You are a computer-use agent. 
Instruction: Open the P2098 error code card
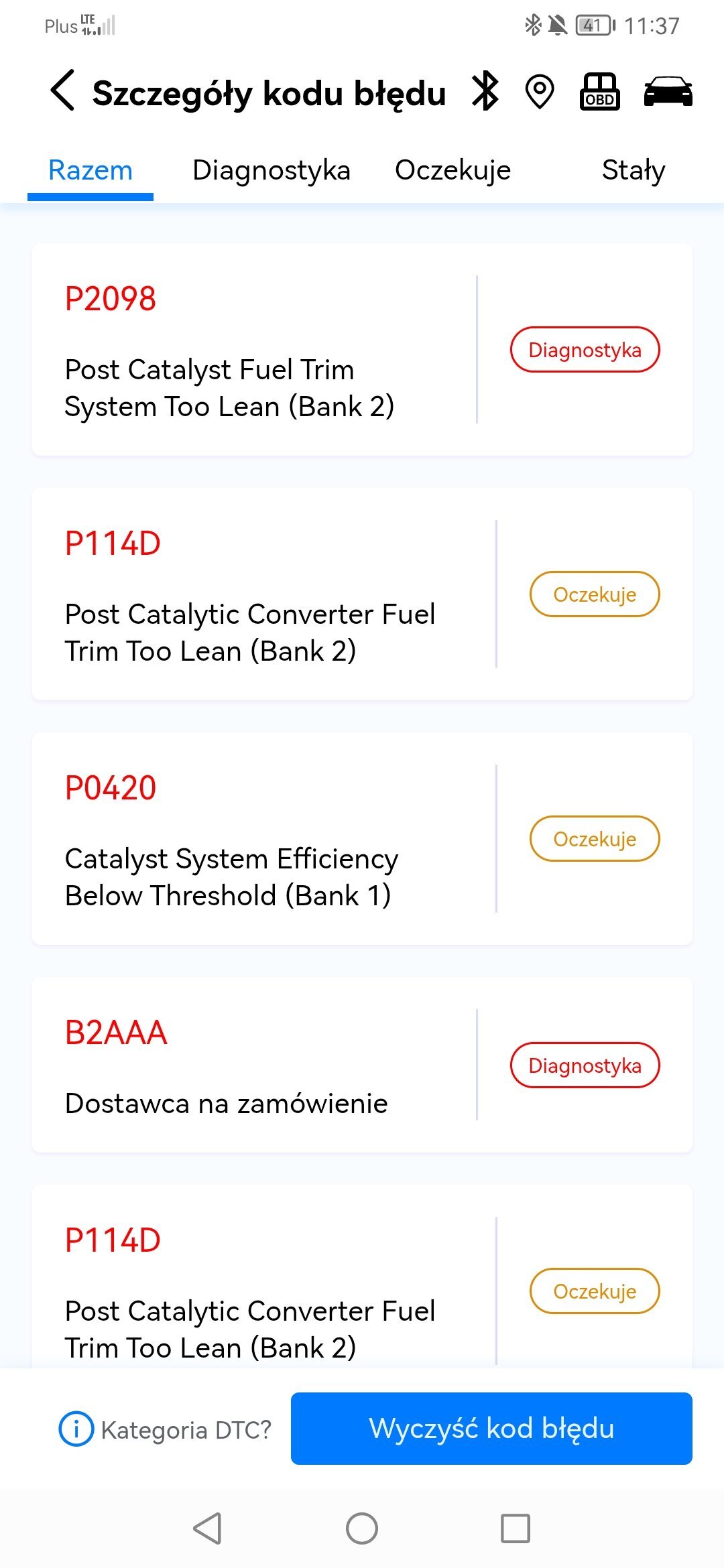[362, 349]
